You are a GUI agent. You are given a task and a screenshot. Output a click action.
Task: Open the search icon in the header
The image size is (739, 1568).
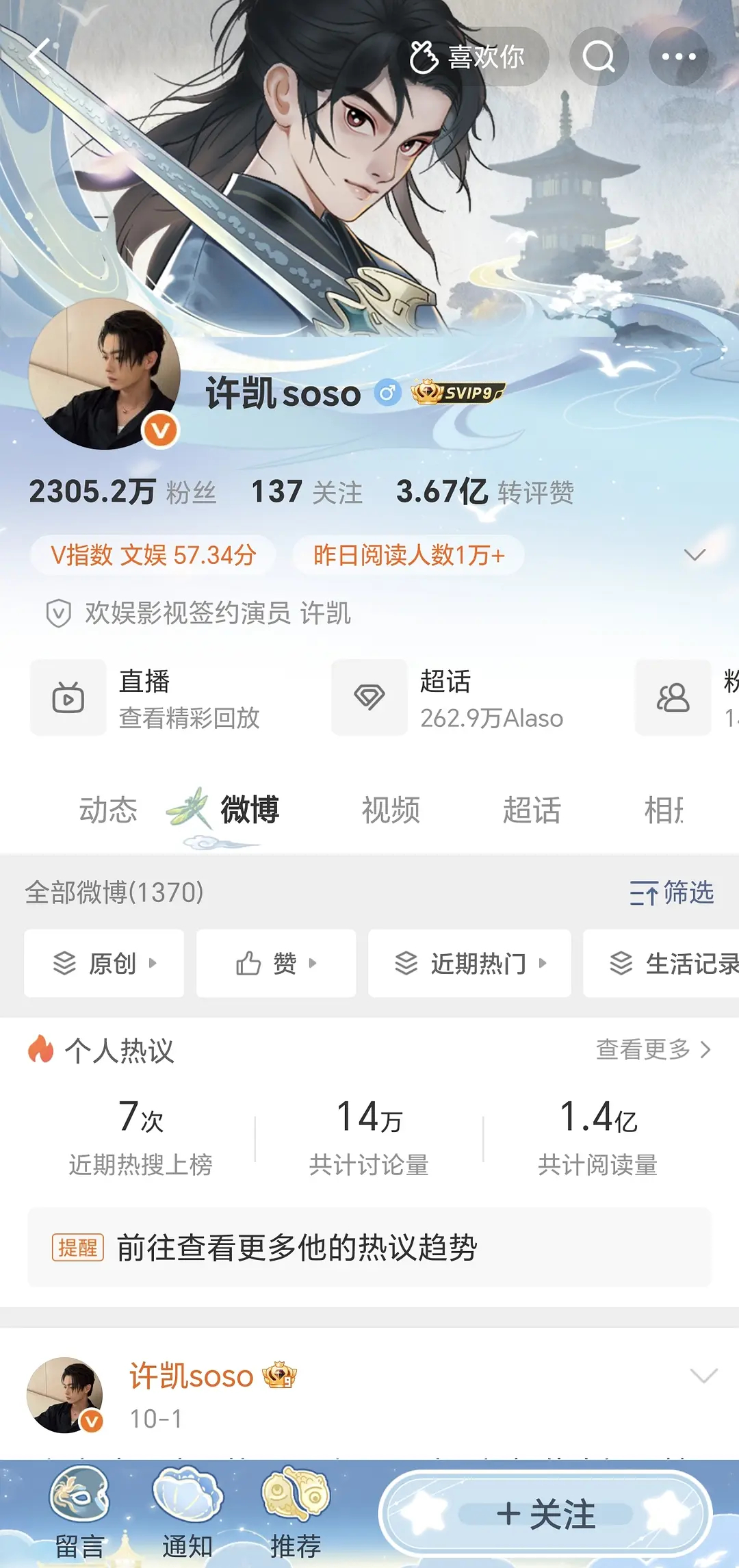(x=599, y=57)
